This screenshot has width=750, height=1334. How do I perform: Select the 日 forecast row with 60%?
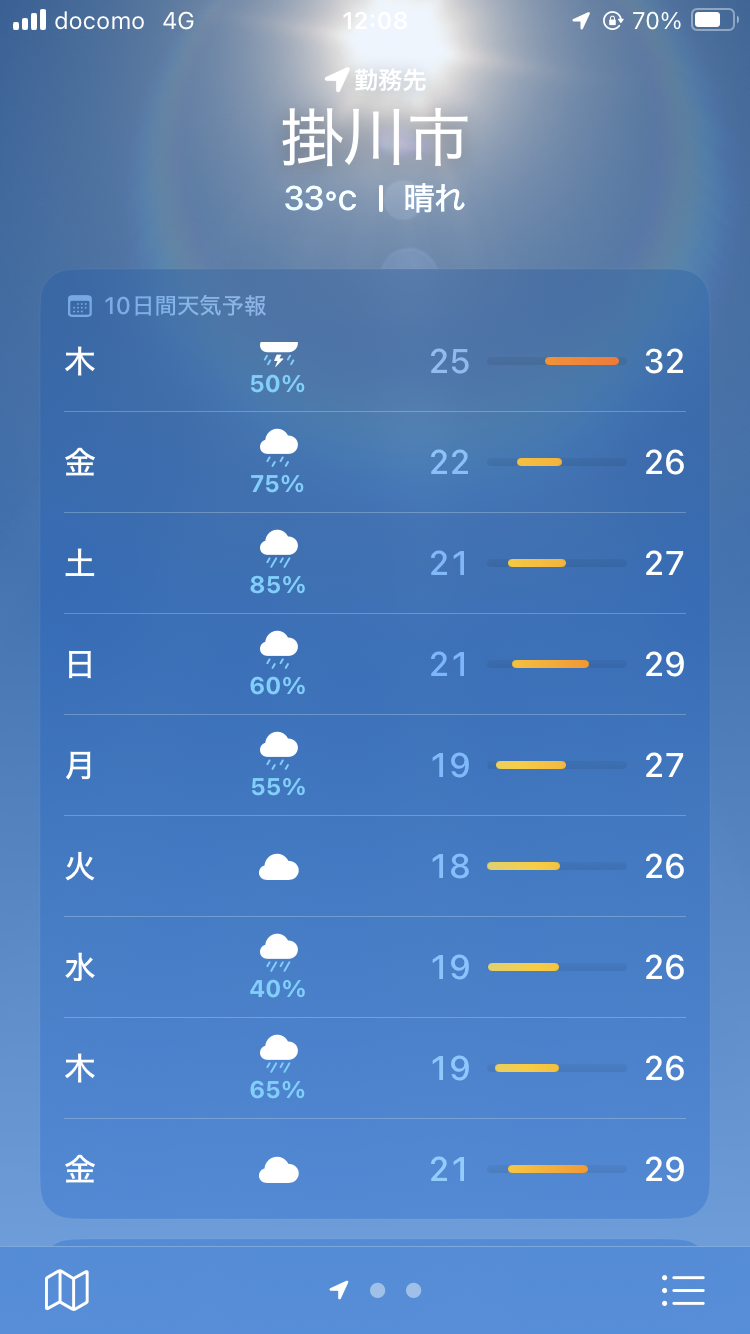[x=375, y=664]
